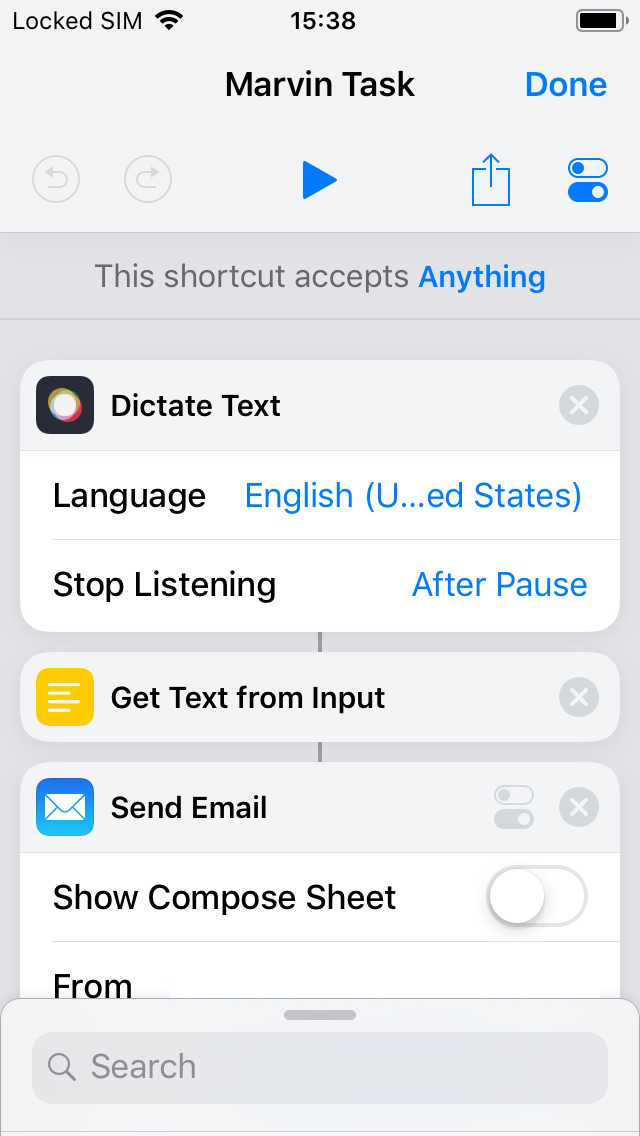
Task: Open shortcut settings toggles icon
Action: 588,180
